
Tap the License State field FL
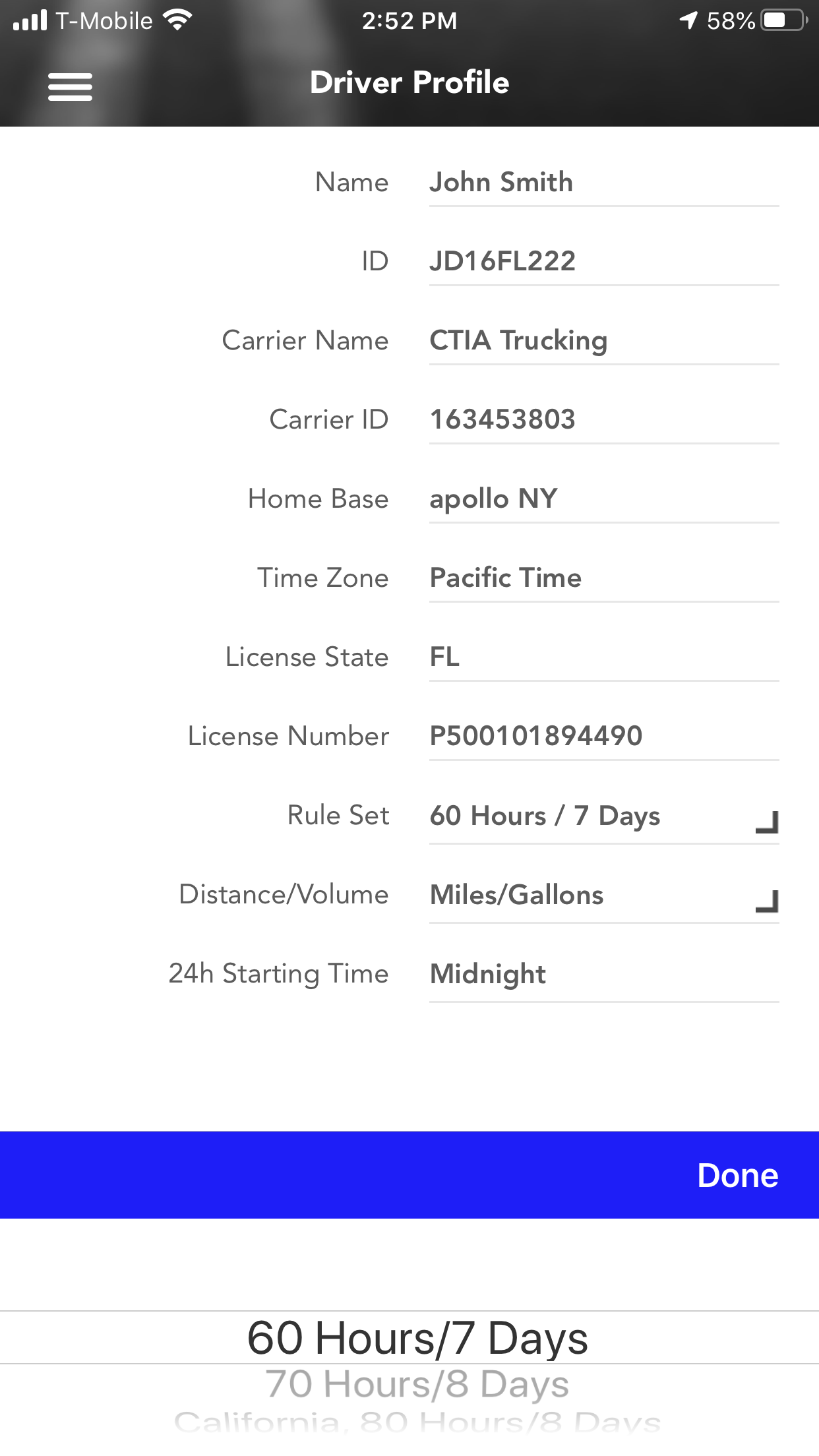tap(603, 657)
